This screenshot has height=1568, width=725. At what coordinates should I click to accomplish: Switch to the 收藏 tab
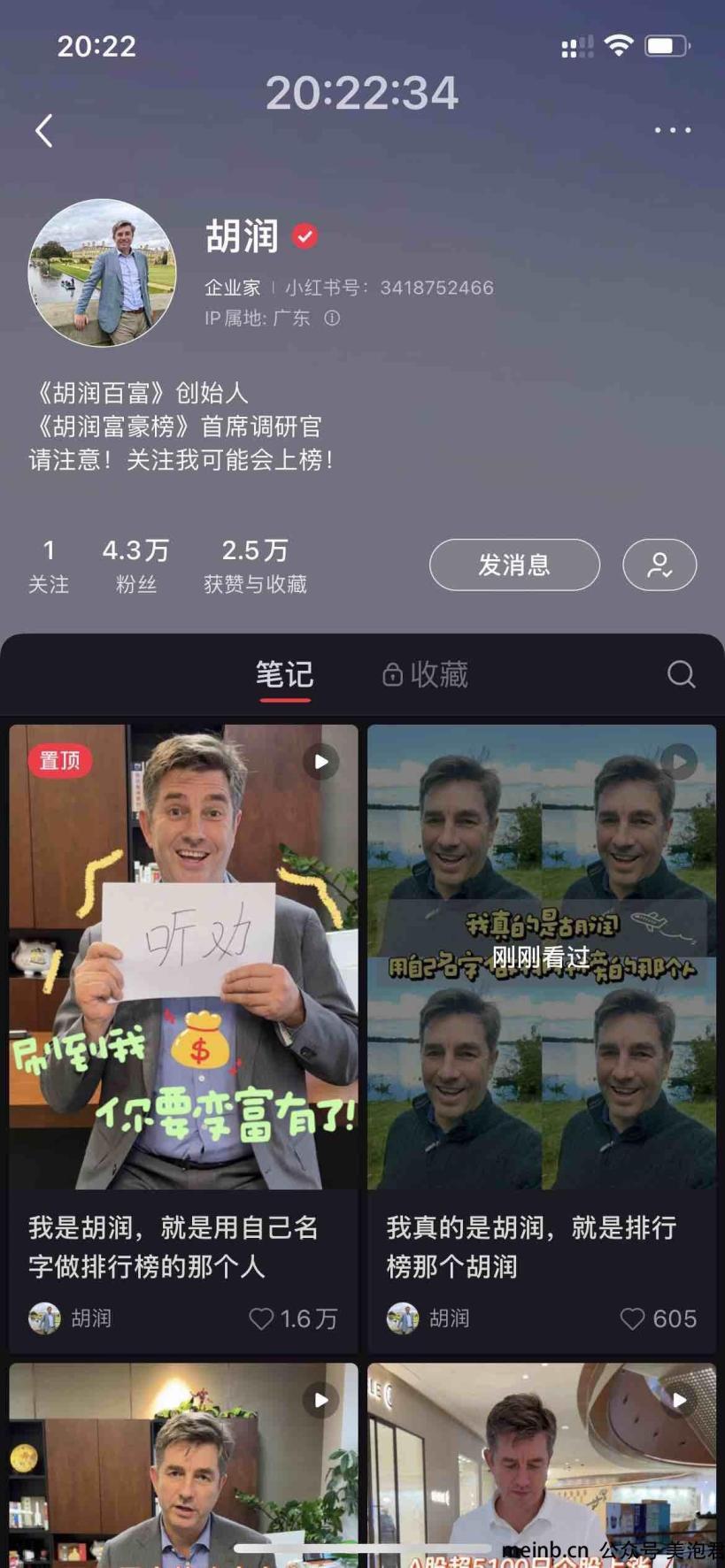(426, 674)
